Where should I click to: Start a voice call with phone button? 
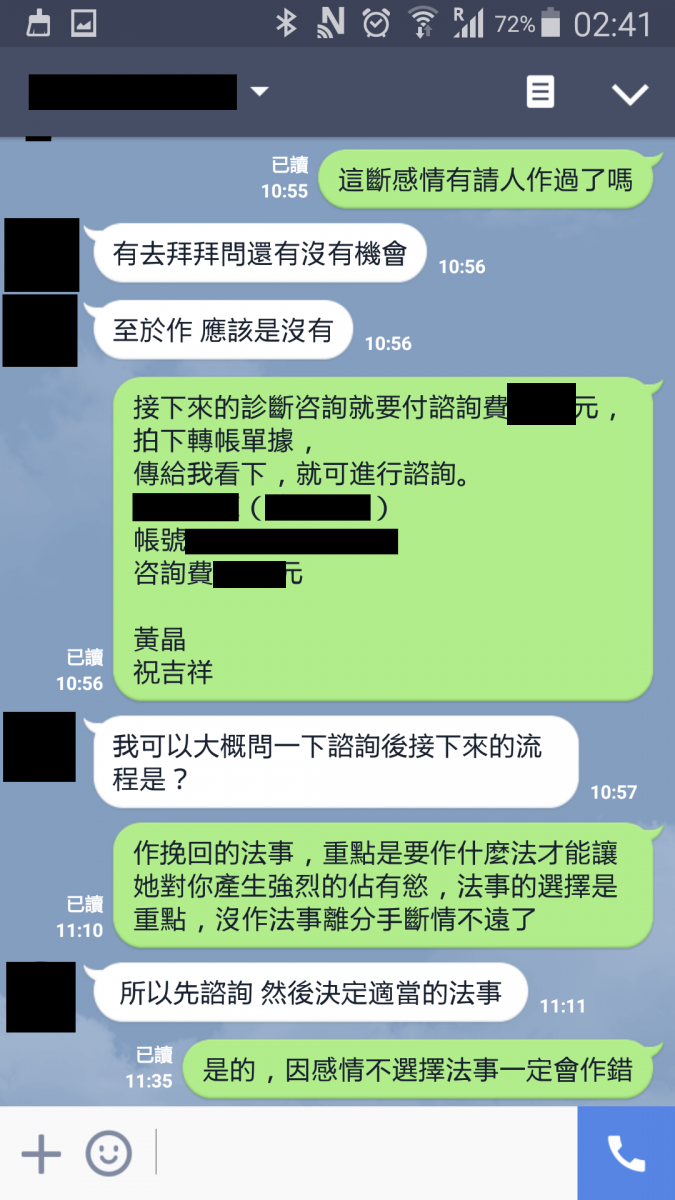pyautogui.click(x=626, y=1154)
